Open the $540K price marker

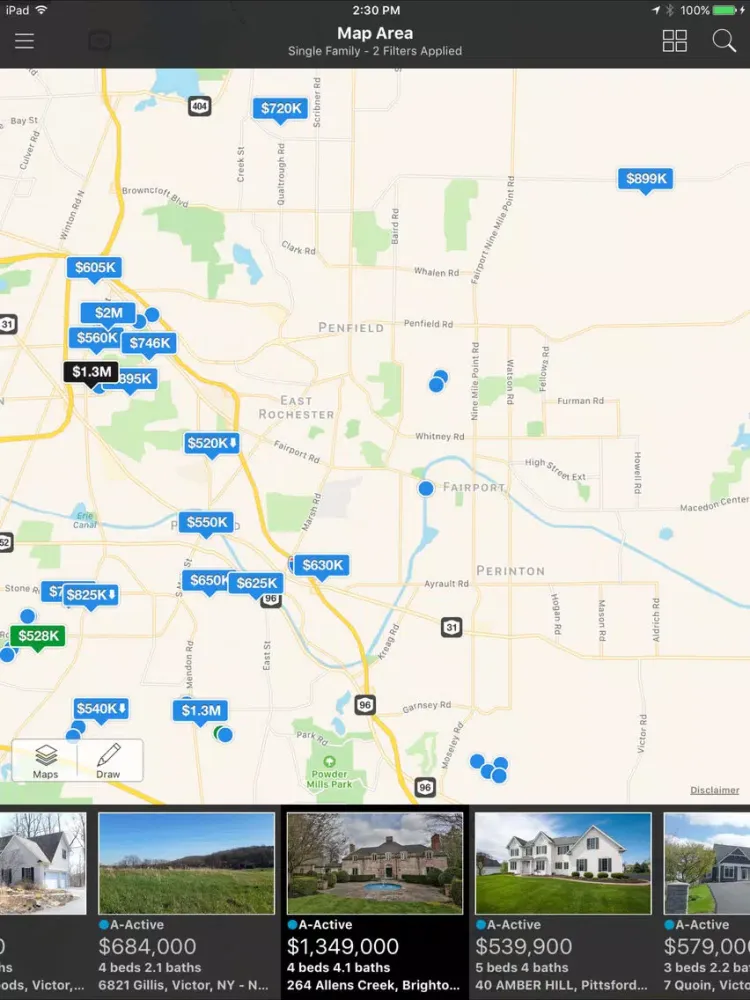pyautogui.click(x=100, y=709)
